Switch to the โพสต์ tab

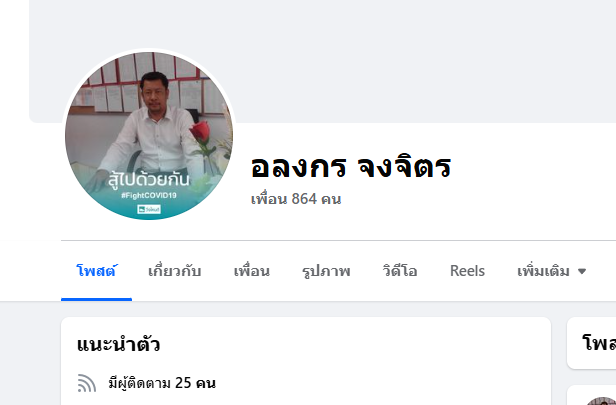pos(96,271)
